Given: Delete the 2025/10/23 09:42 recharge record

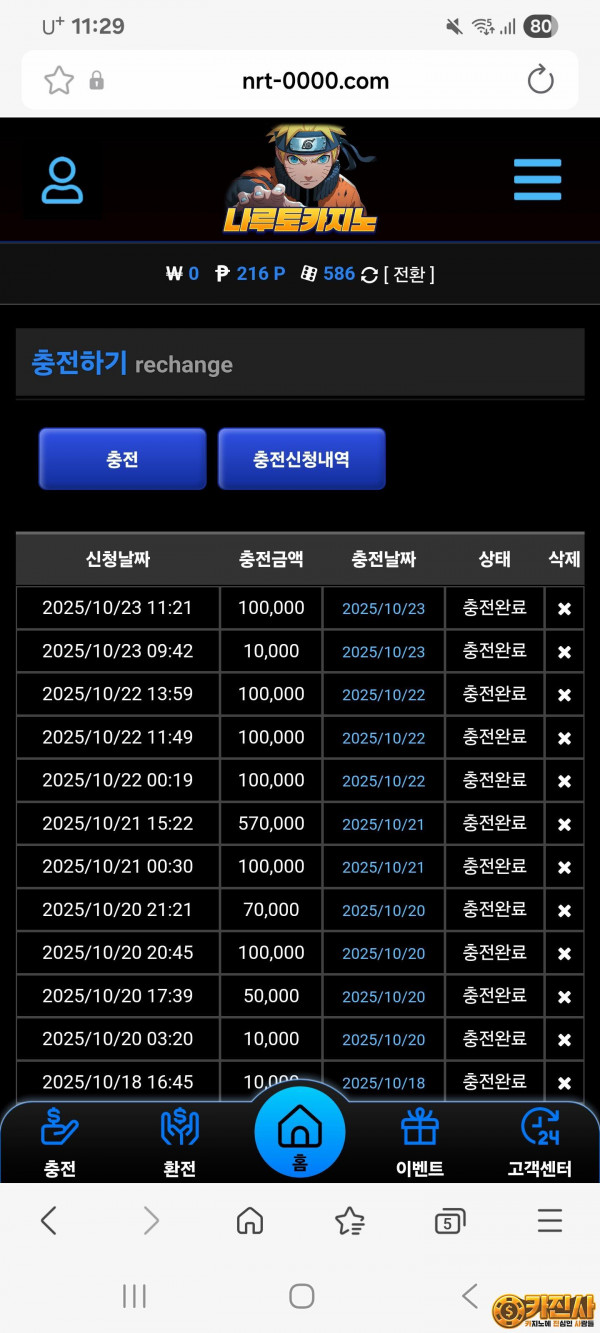Looking at the screenshot, I should (x=564, y=652).
